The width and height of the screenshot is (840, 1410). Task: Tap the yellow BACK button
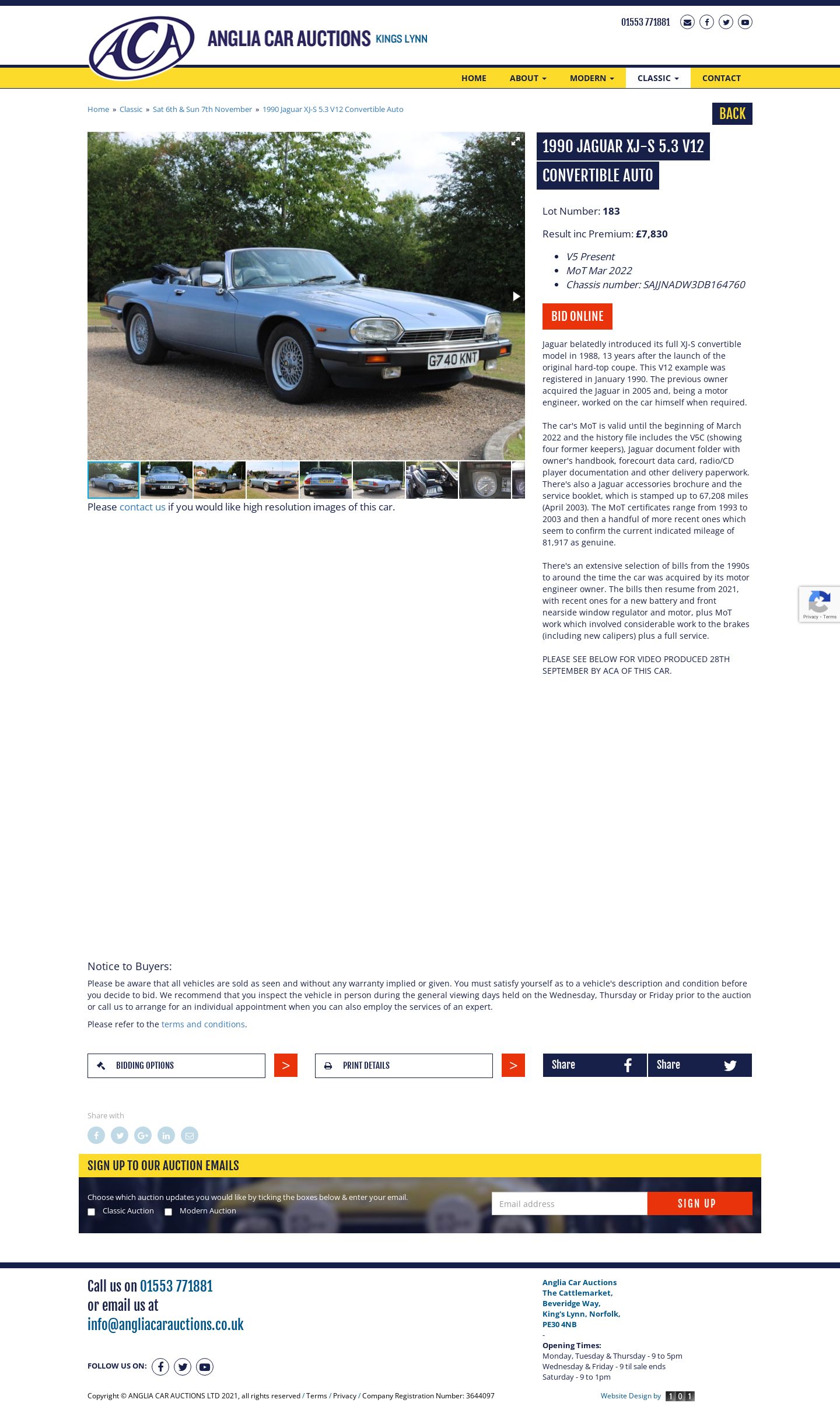point(732,114)
